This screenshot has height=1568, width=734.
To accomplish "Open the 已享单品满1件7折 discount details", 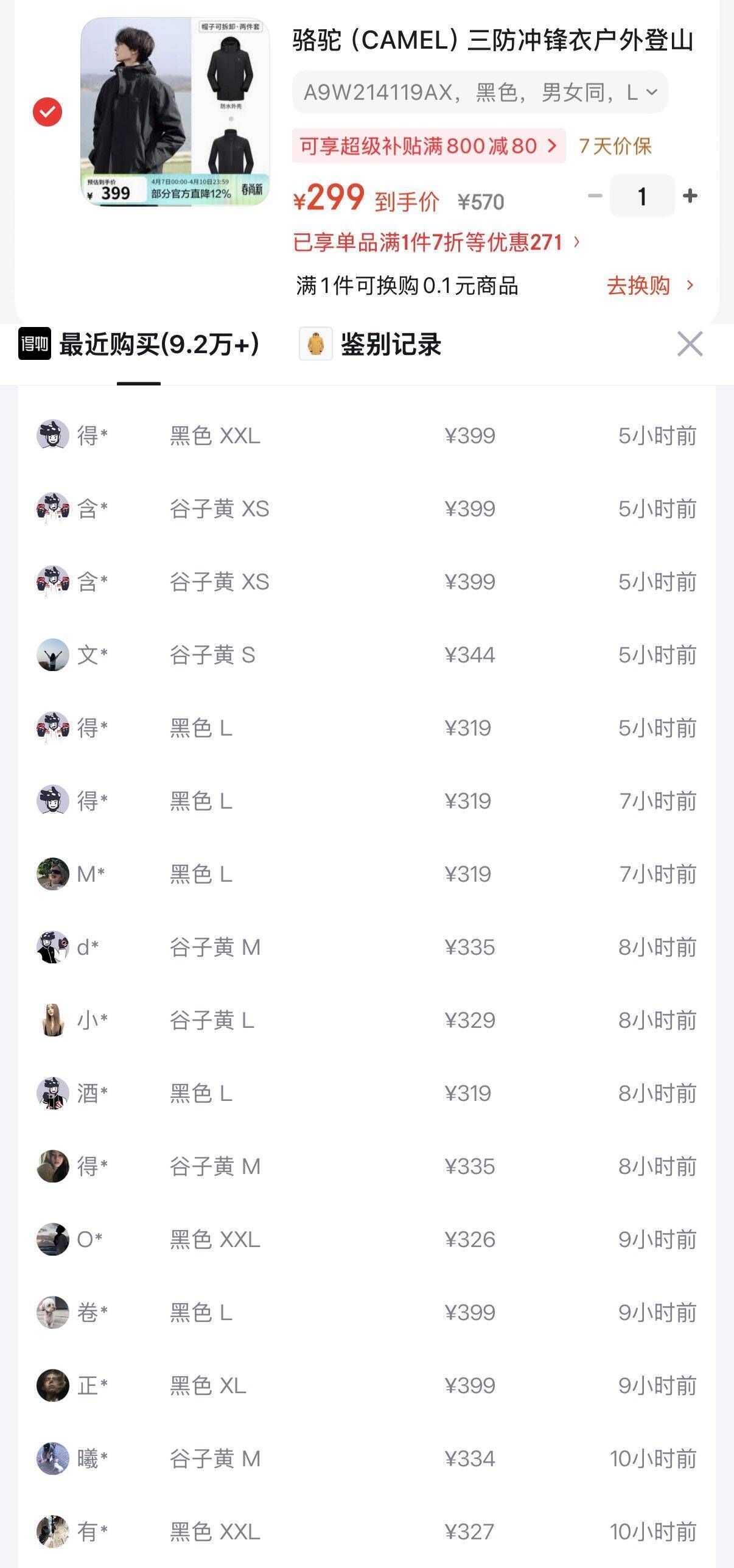I will tap(436, 242).
